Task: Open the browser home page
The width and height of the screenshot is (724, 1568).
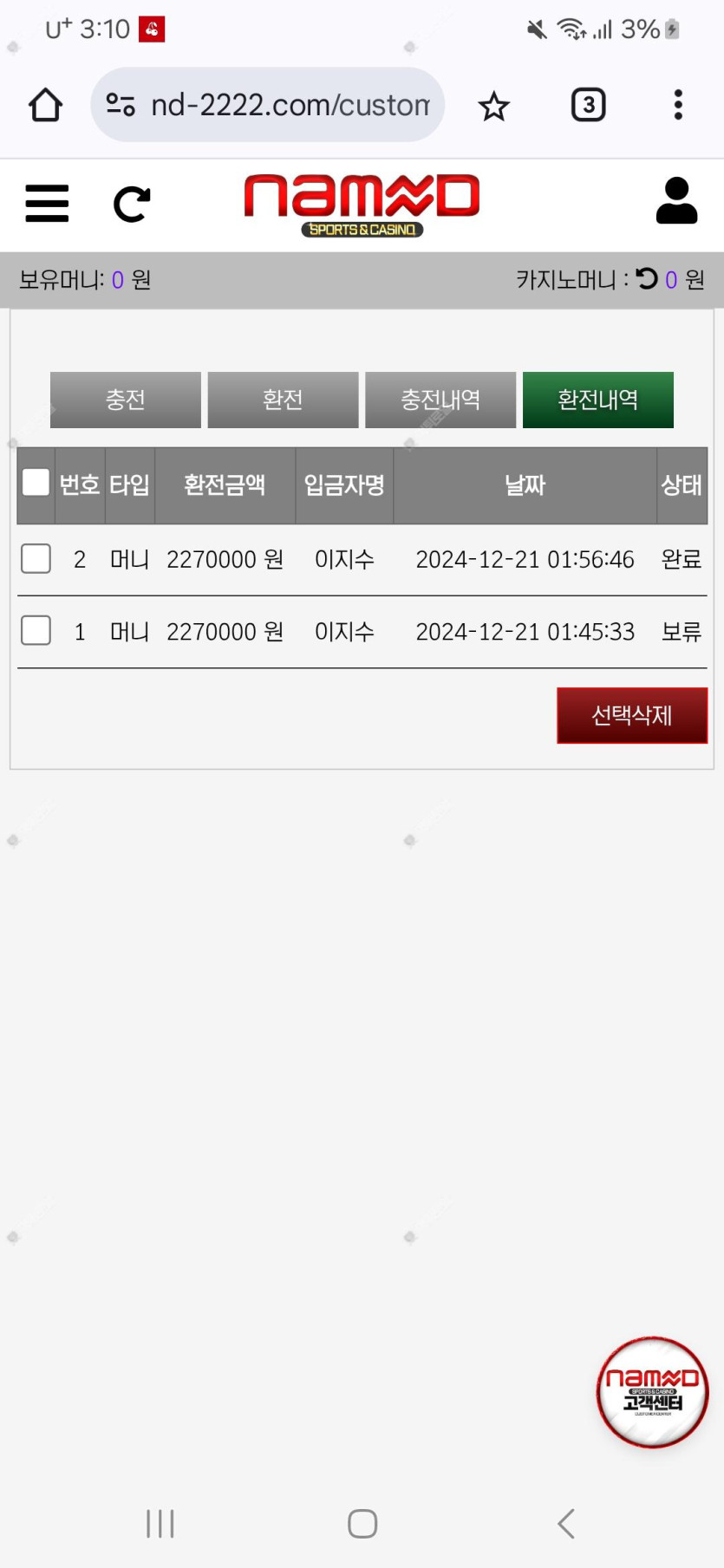Action: [45, 105]
